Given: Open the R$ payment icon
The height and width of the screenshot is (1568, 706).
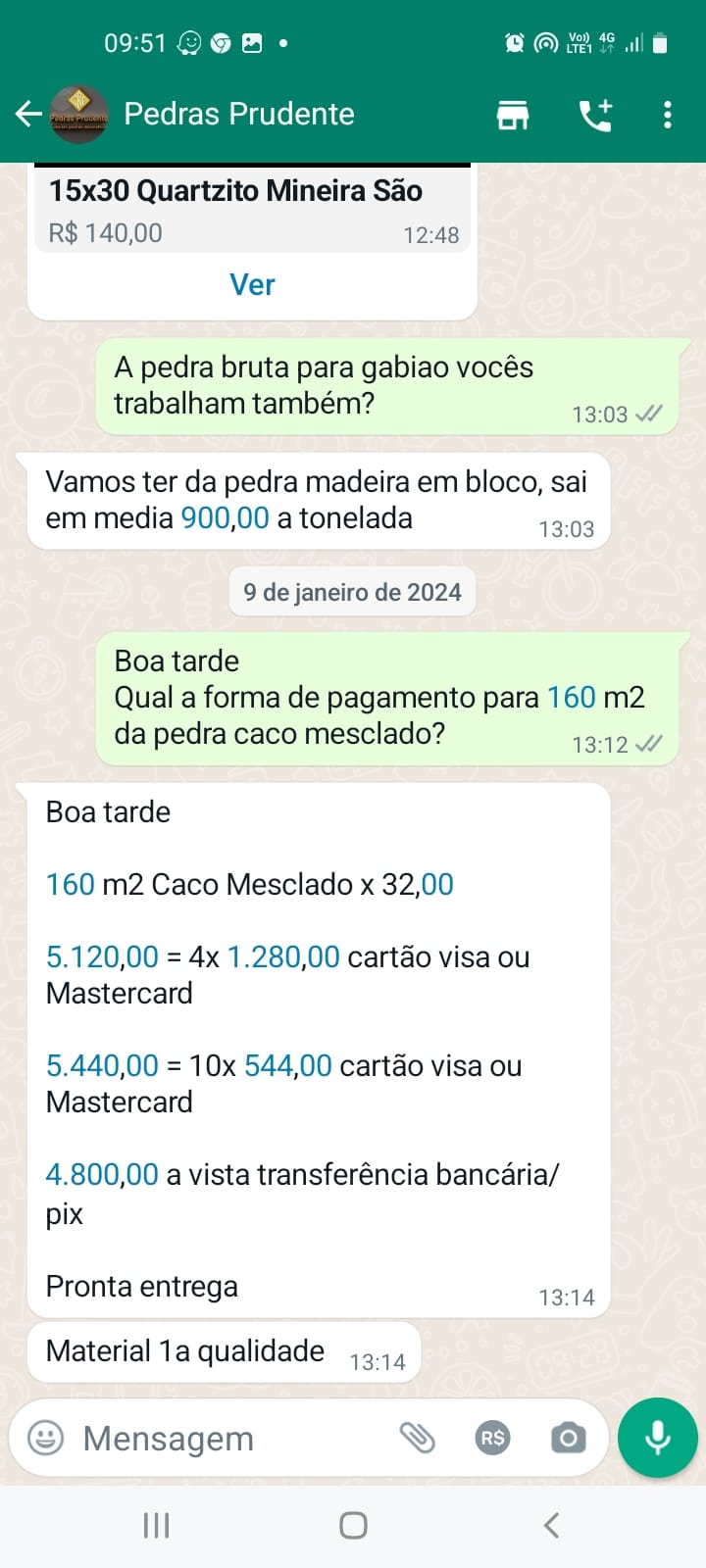Looking at the screenshot, I should coord(492,1438).
